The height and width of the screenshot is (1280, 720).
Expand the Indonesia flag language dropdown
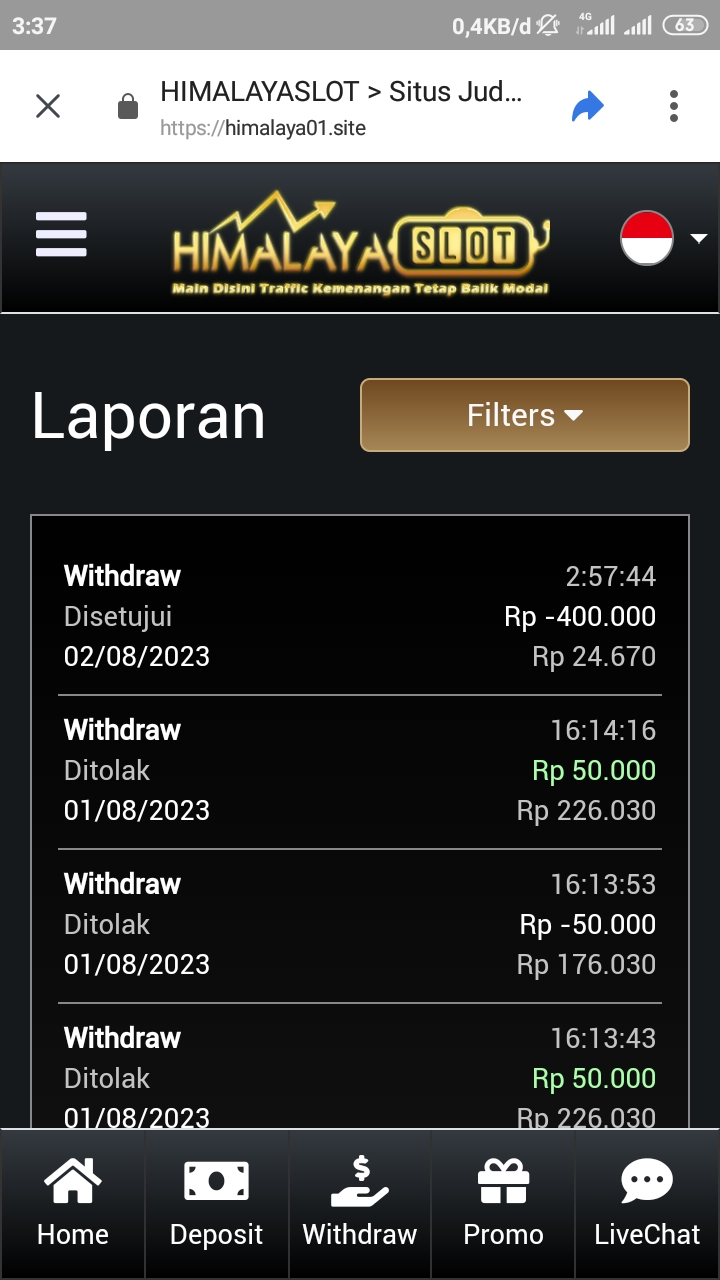point(664,238)
